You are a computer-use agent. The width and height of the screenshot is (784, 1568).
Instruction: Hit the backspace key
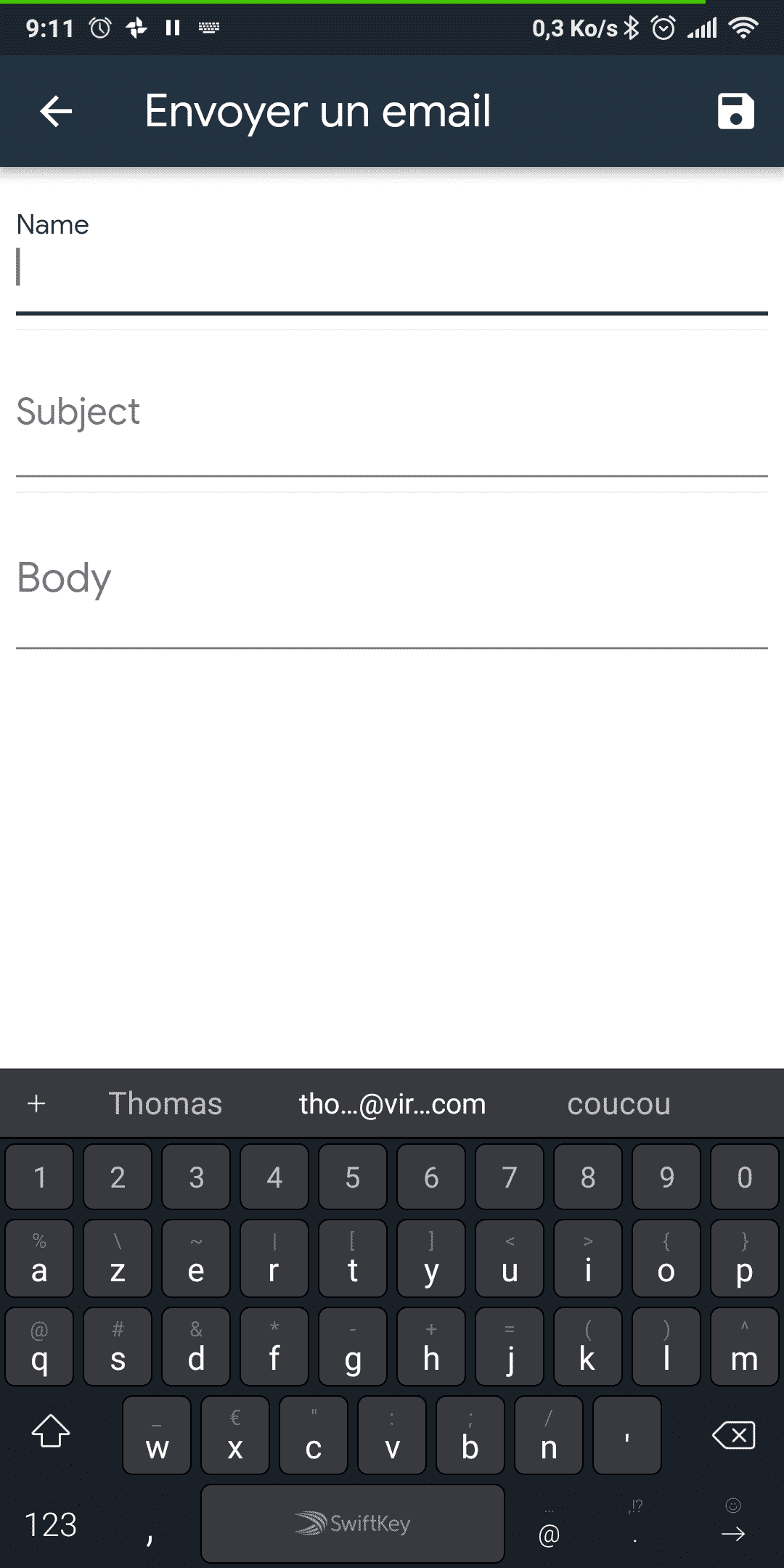tap(734, 1435)
